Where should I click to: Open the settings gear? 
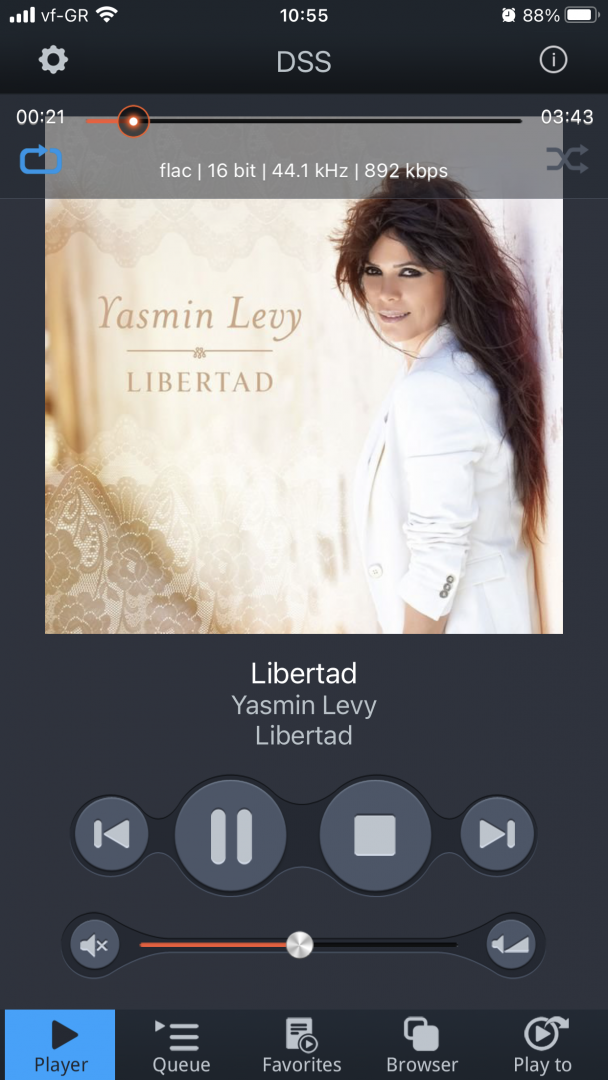(x=53, y=60)
